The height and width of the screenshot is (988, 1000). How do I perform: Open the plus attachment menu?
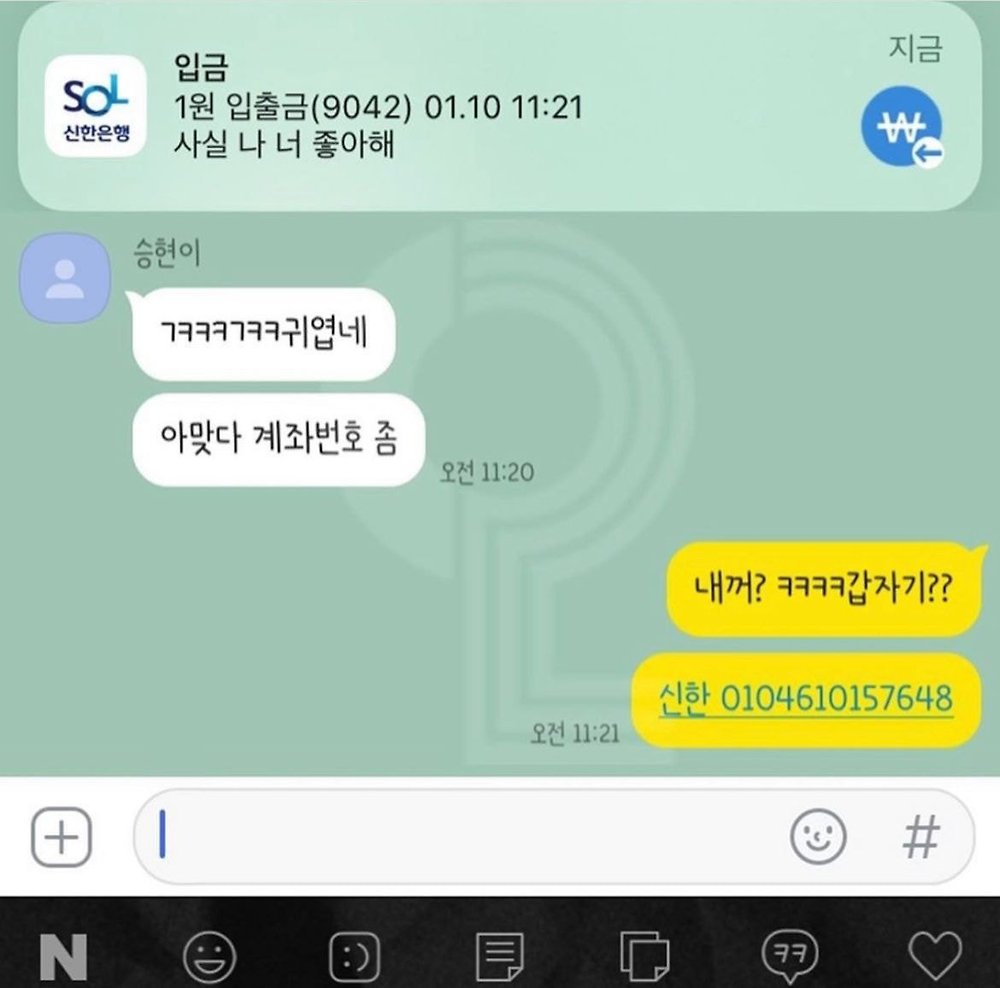pyautogui.click(x=62, y=836)
